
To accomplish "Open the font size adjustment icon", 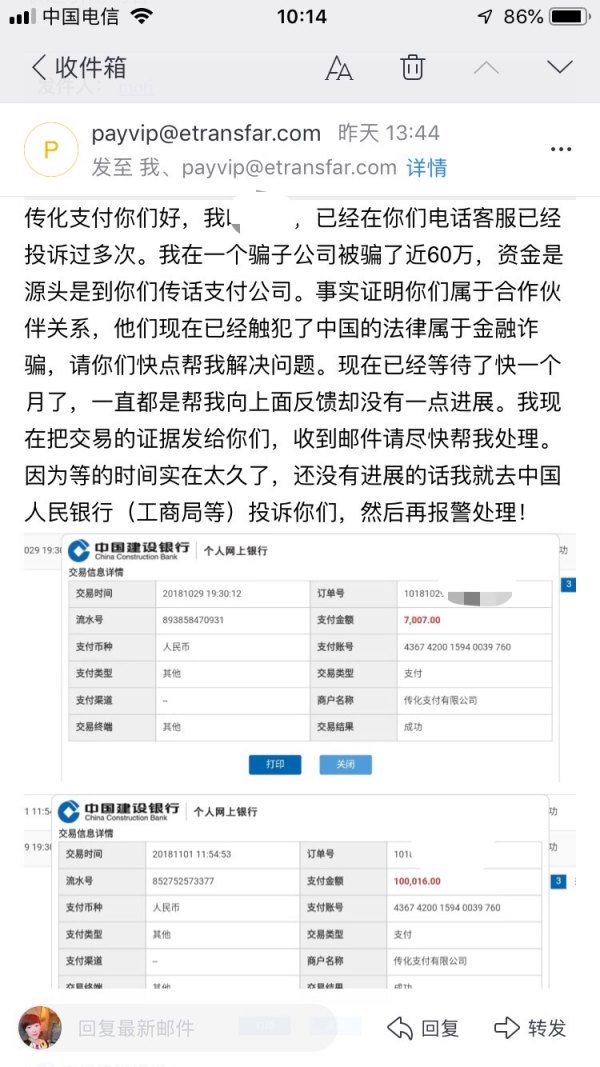I will click(340, 68).
